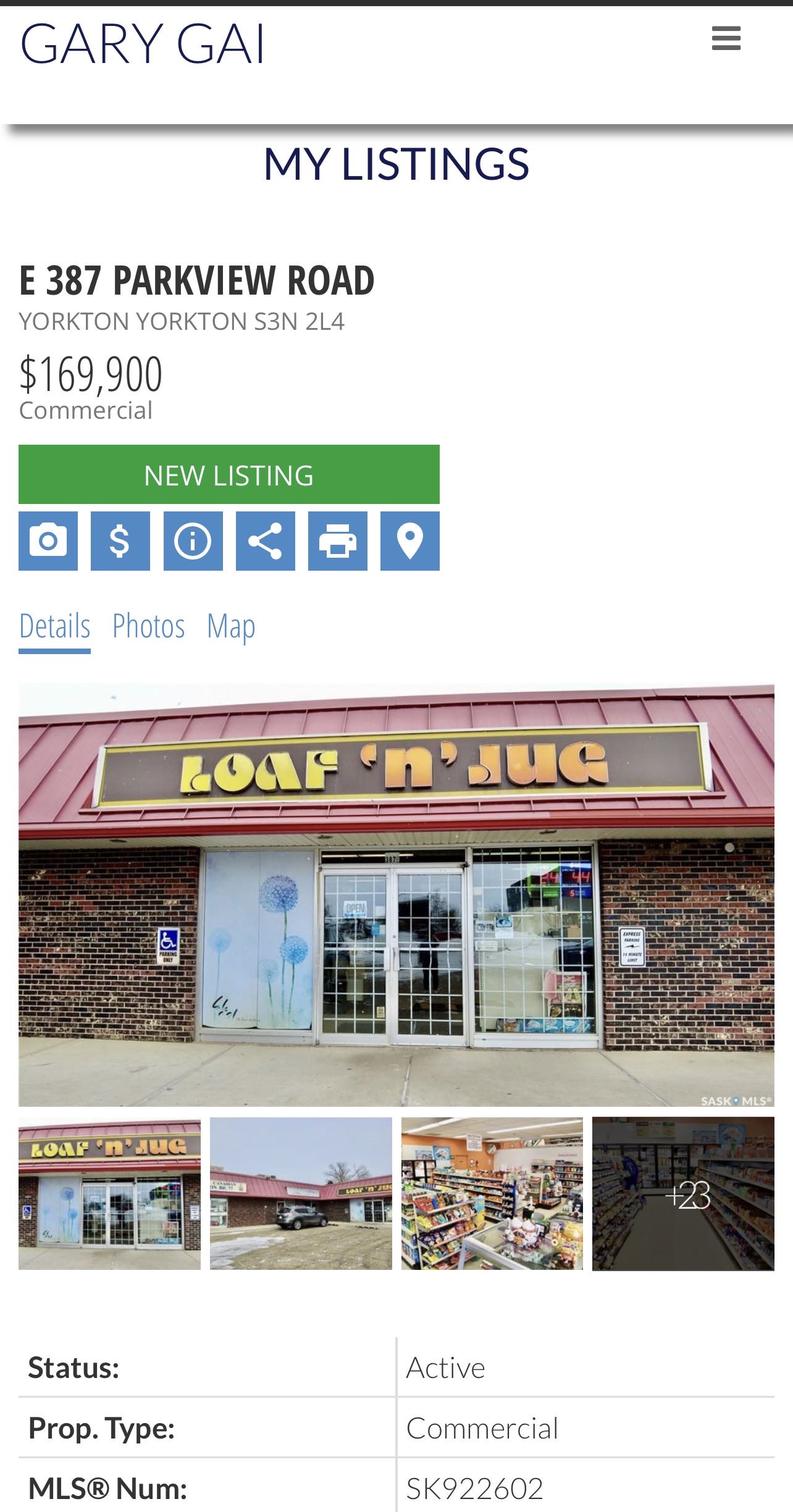Open the camera photos icon
Image resolution: width=793 pixels, height=1512 pixels.
[x=48, y=541]
